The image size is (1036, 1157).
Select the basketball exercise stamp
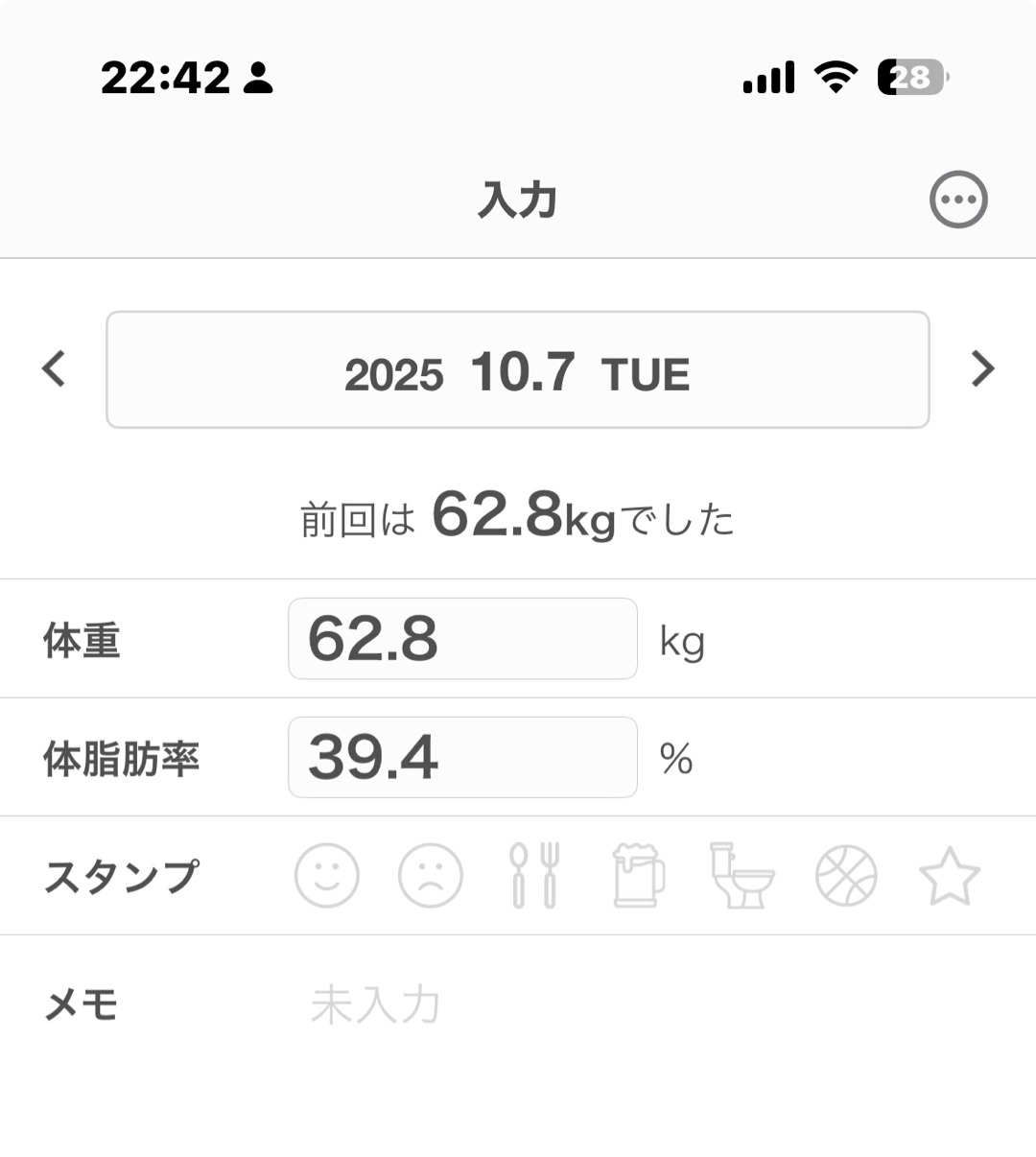pos(846,875)
